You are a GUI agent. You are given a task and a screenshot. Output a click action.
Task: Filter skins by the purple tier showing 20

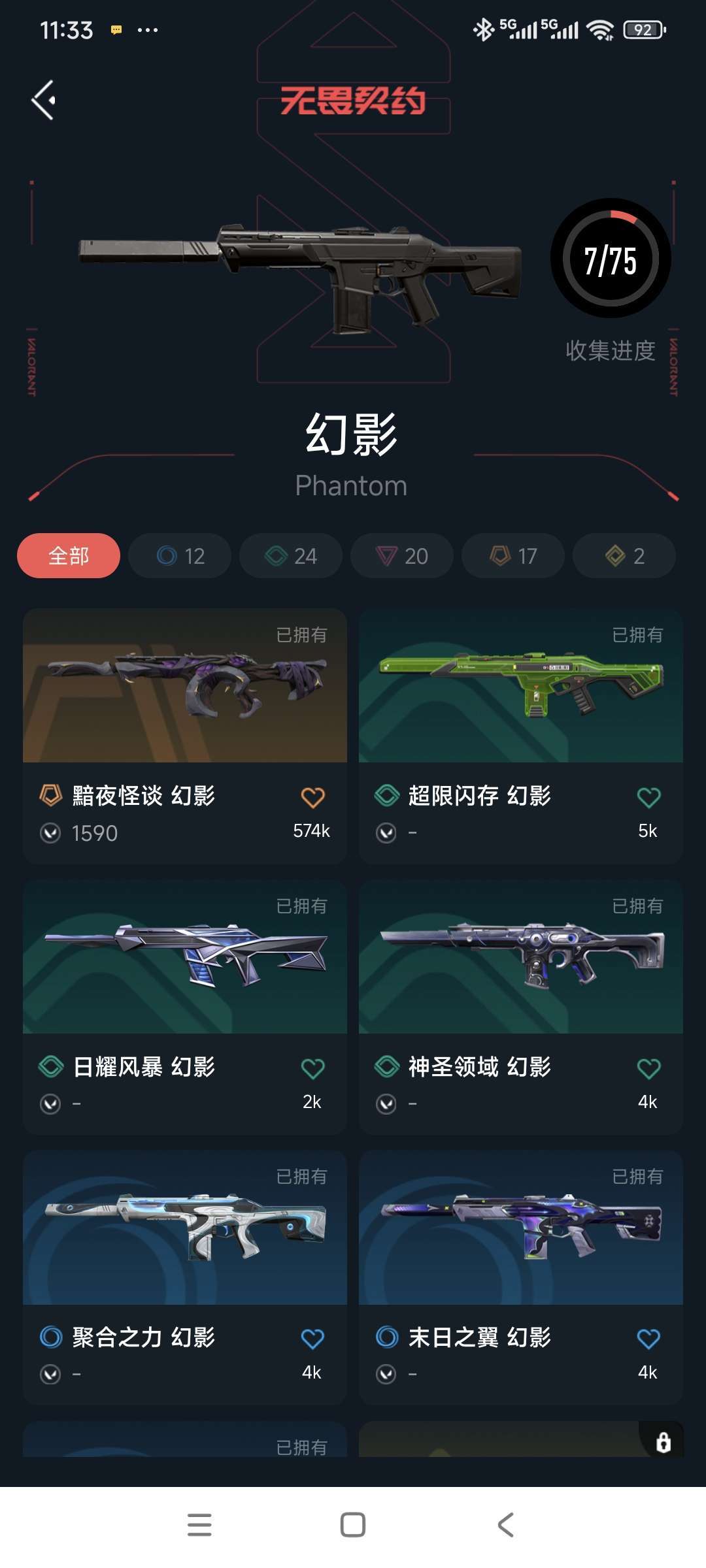click(x=402, y=556)
